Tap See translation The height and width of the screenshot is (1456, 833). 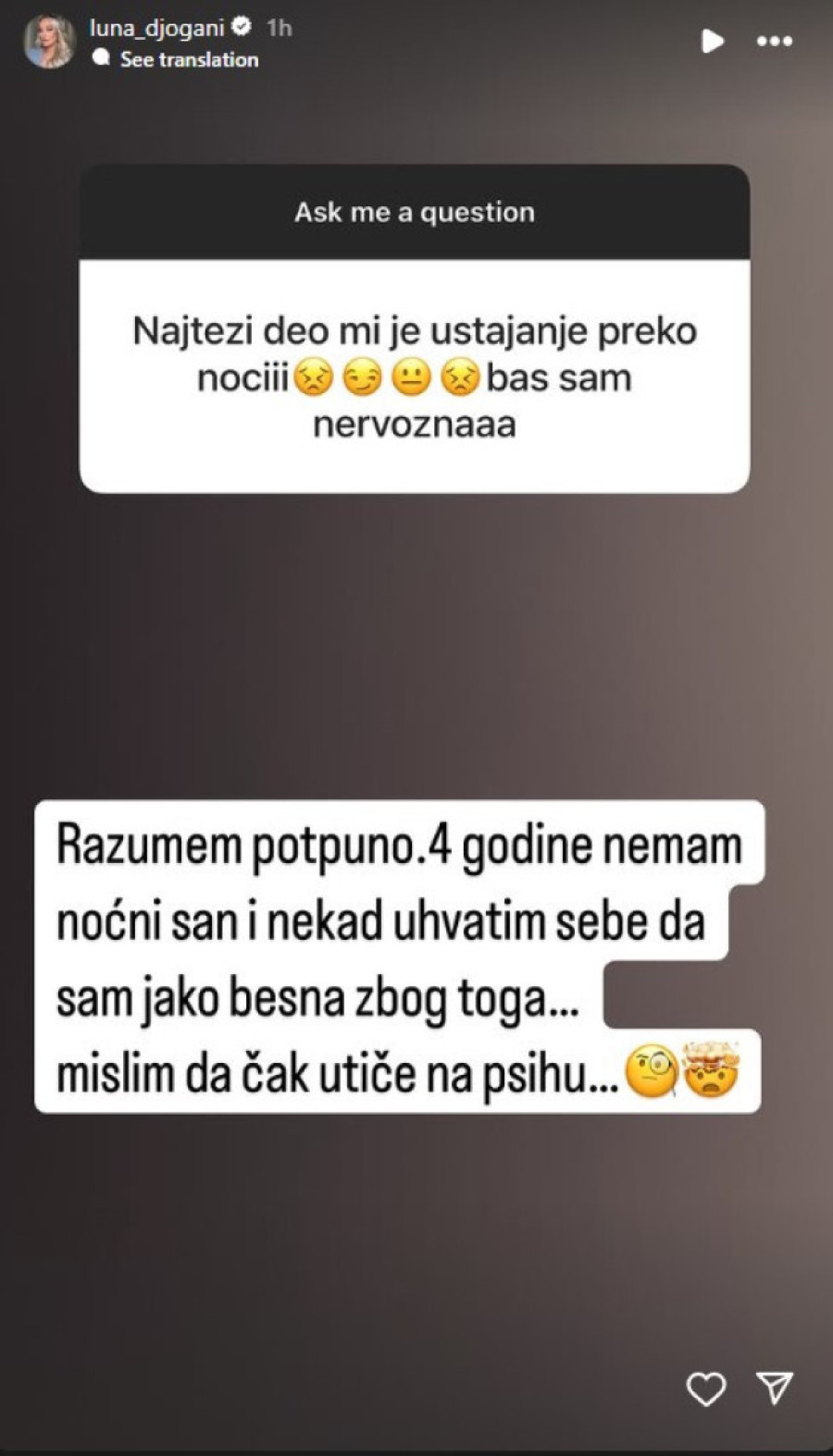(189, 59)
